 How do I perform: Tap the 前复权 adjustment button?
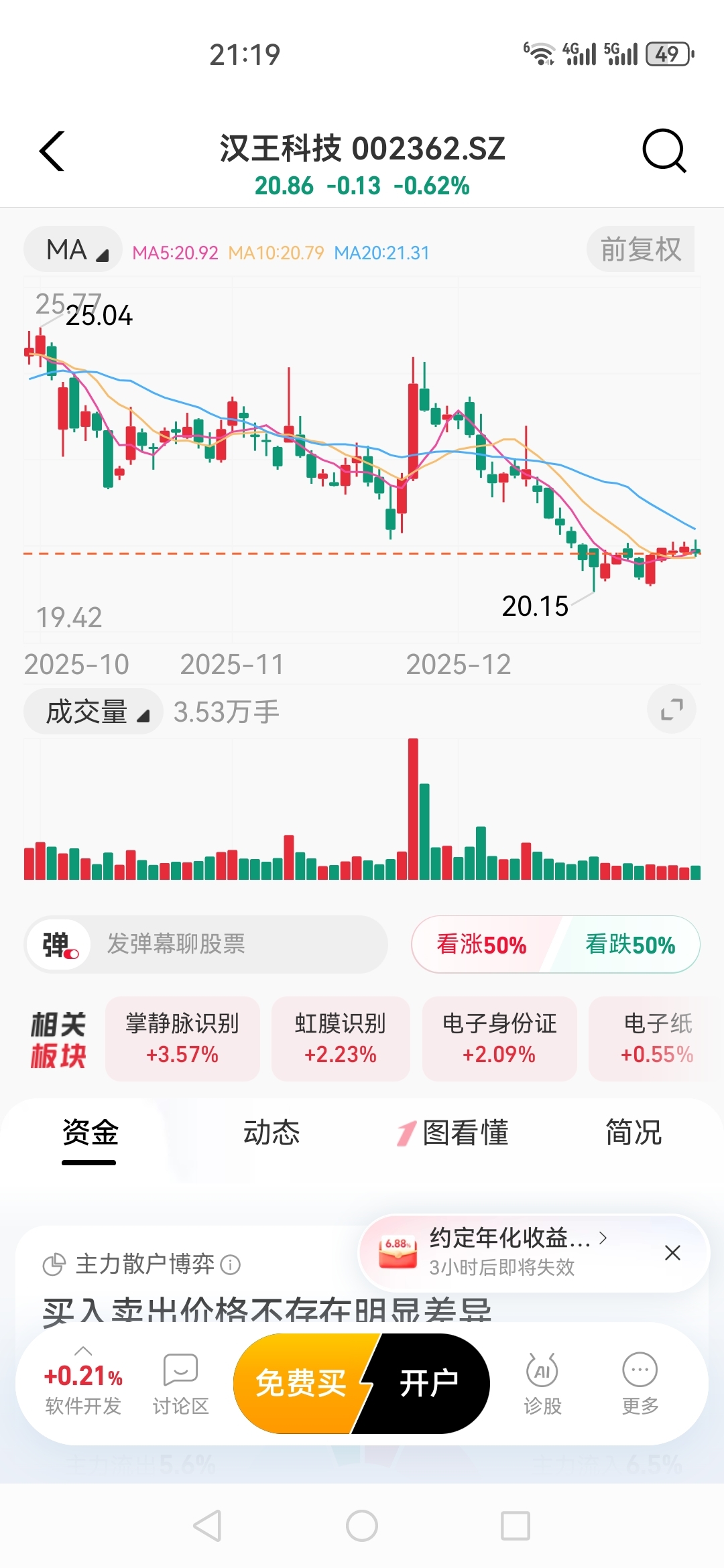click(640, 249)
